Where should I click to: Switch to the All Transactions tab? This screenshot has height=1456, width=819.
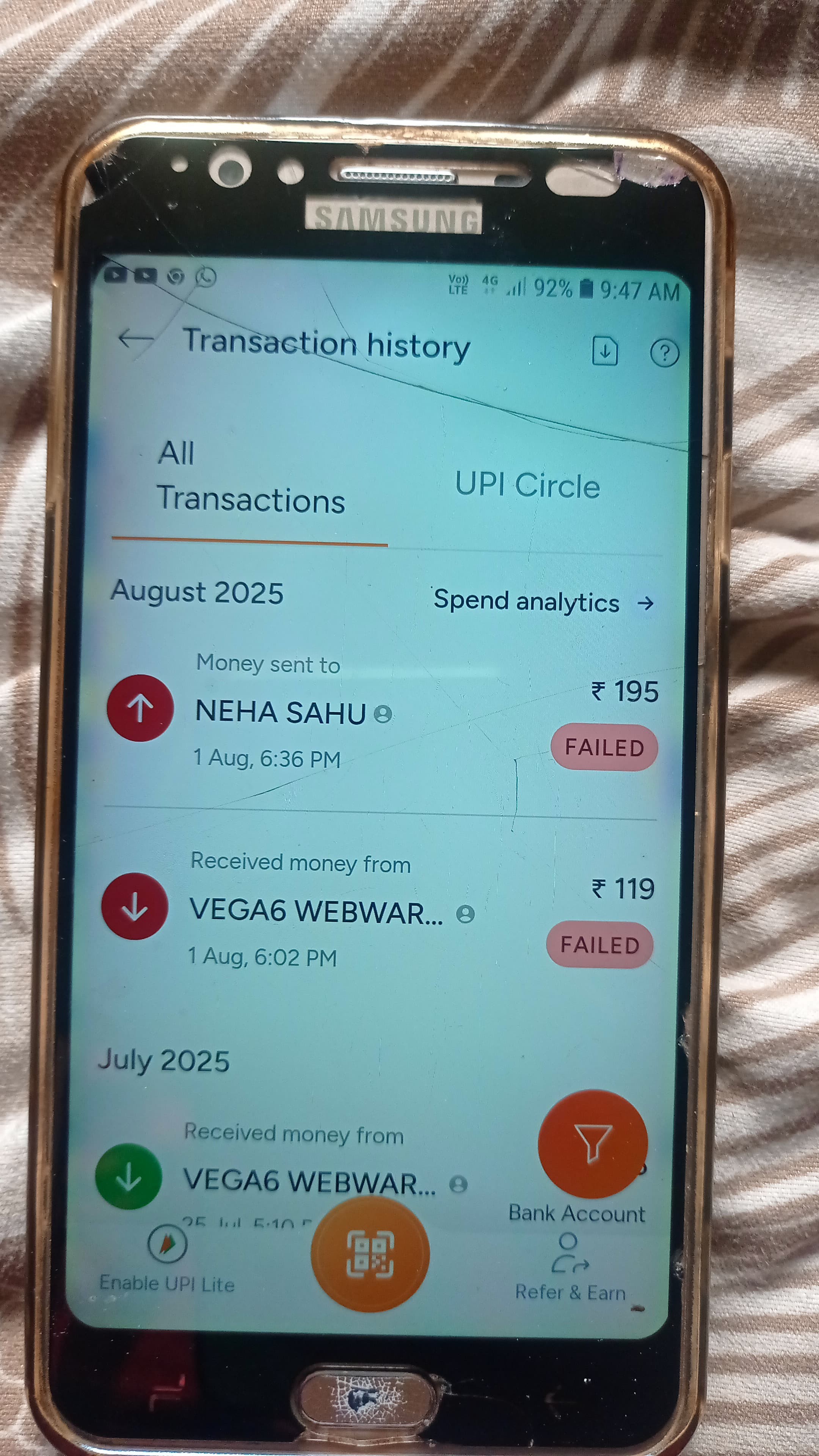click(x=250, y=478)
